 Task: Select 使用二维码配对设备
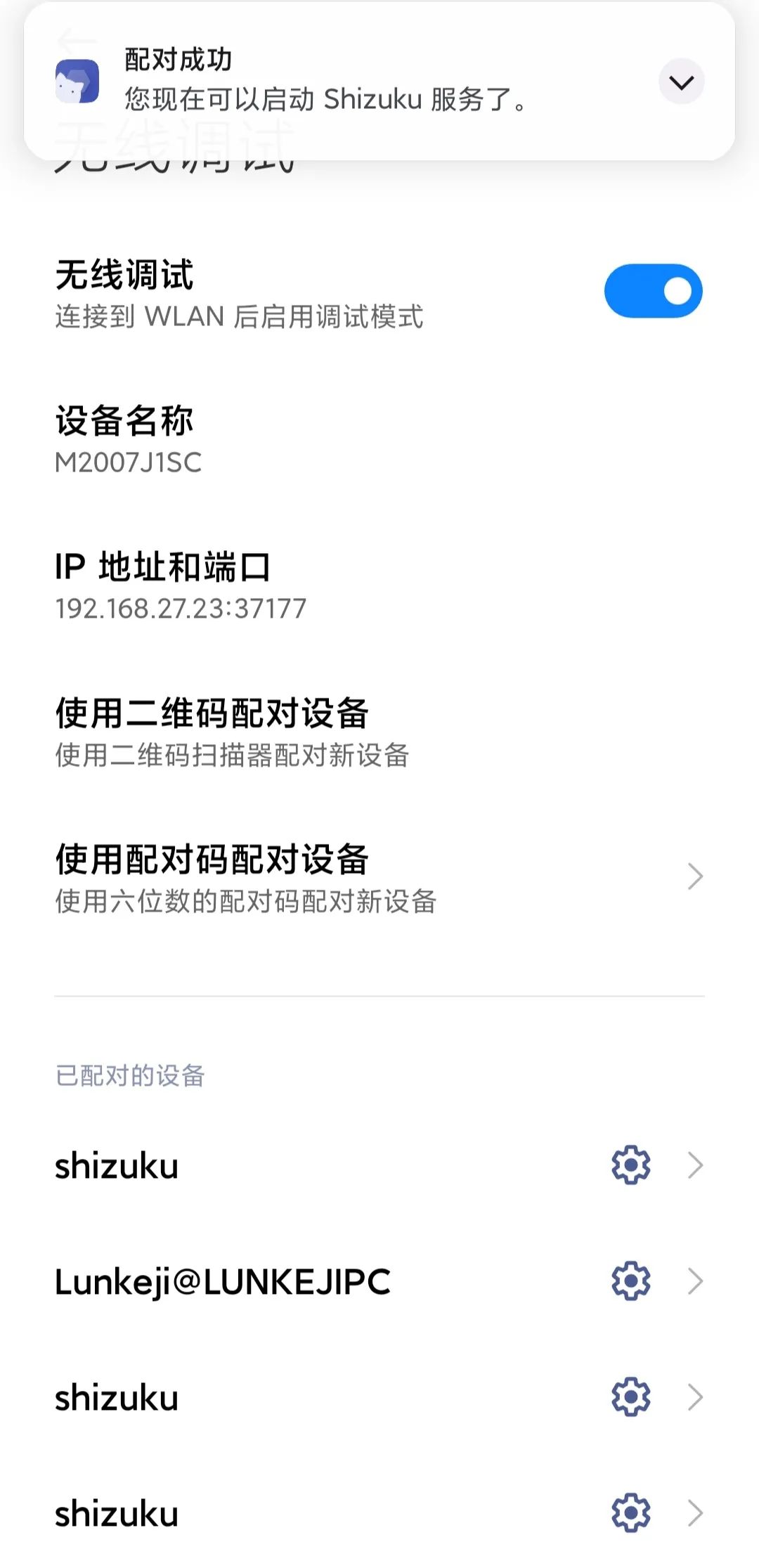(232, 732)
